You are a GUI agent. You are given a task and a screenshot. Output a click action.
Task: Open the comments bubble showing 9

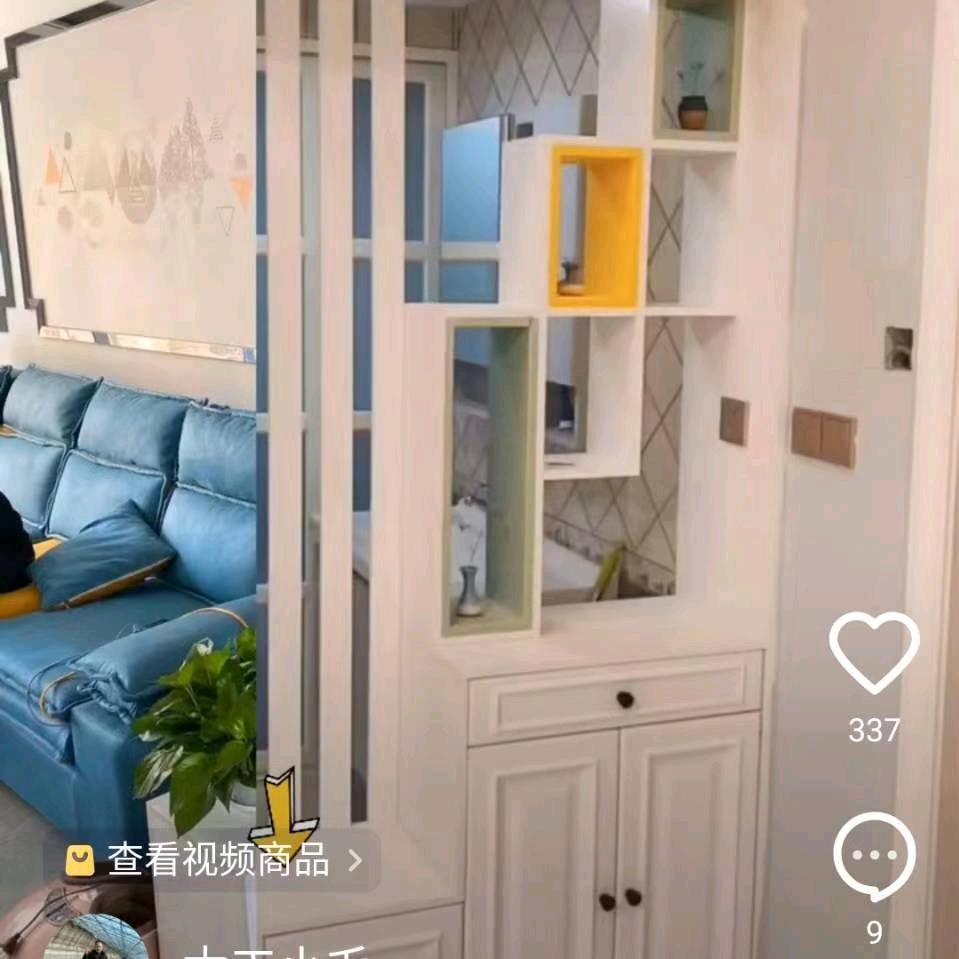[873, 857]
